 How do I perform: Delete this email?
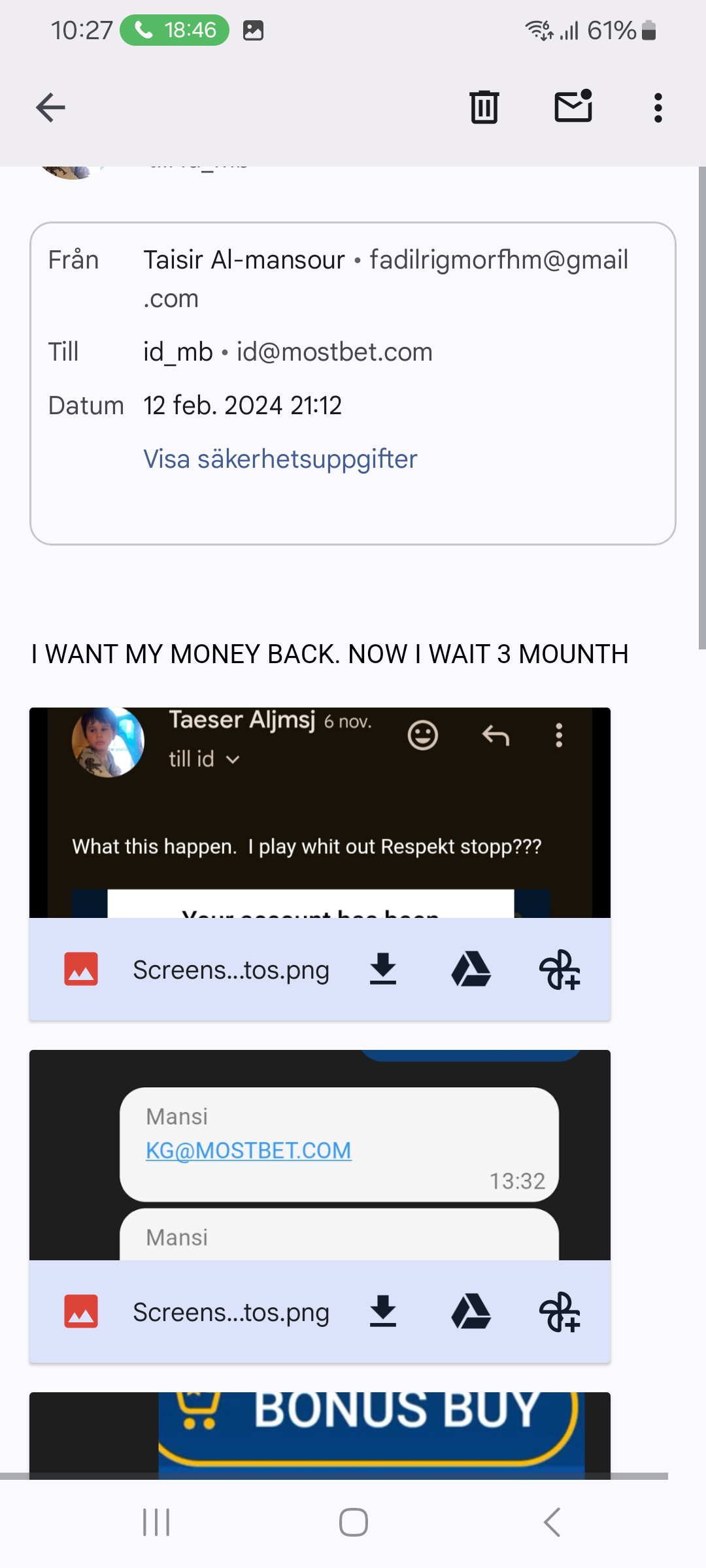[x=484, y=108]
